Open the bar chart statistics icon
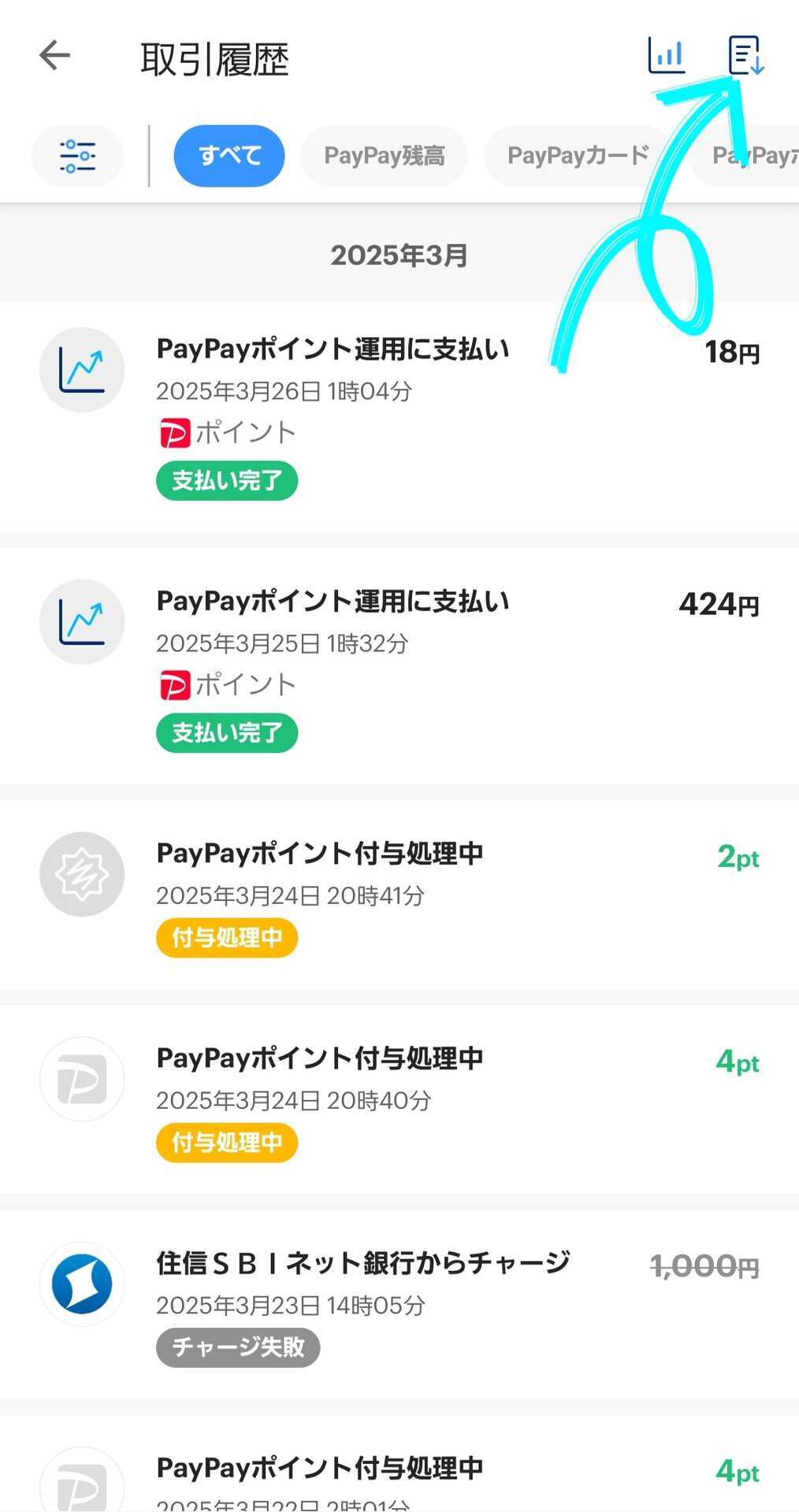Viewport: 799px width, 1512px height. tap(667, 56)
